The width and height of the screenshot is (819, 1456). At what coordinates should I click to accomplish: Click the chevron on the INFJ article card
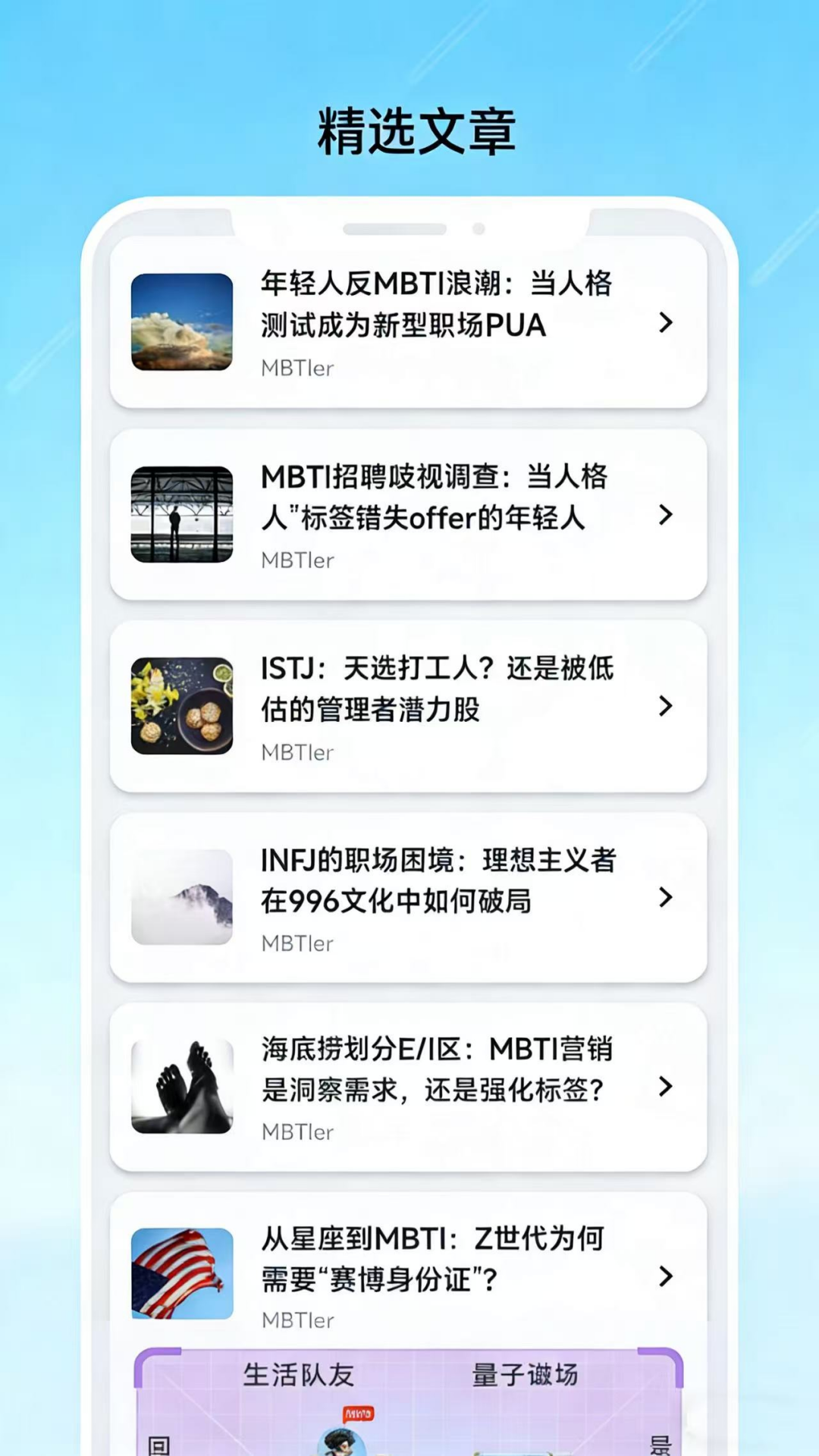click(x=666, y=899)
